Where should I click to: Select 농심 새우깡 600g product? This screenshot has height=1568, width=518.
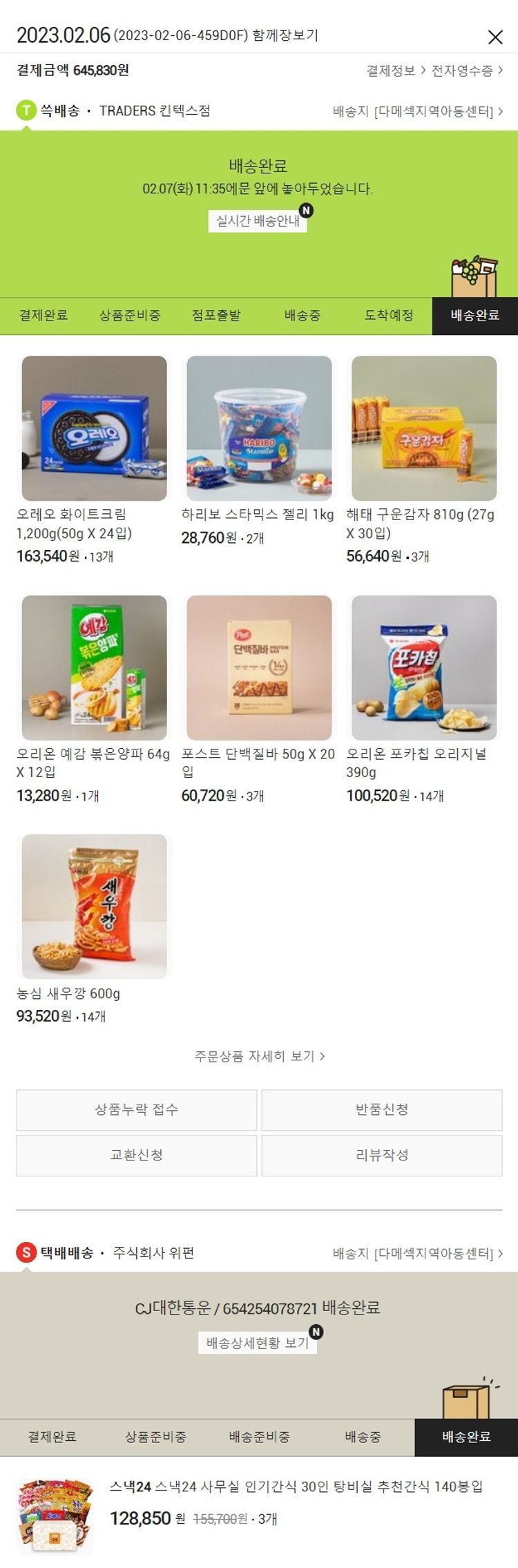pyautogui.click(x=94, y=906)
